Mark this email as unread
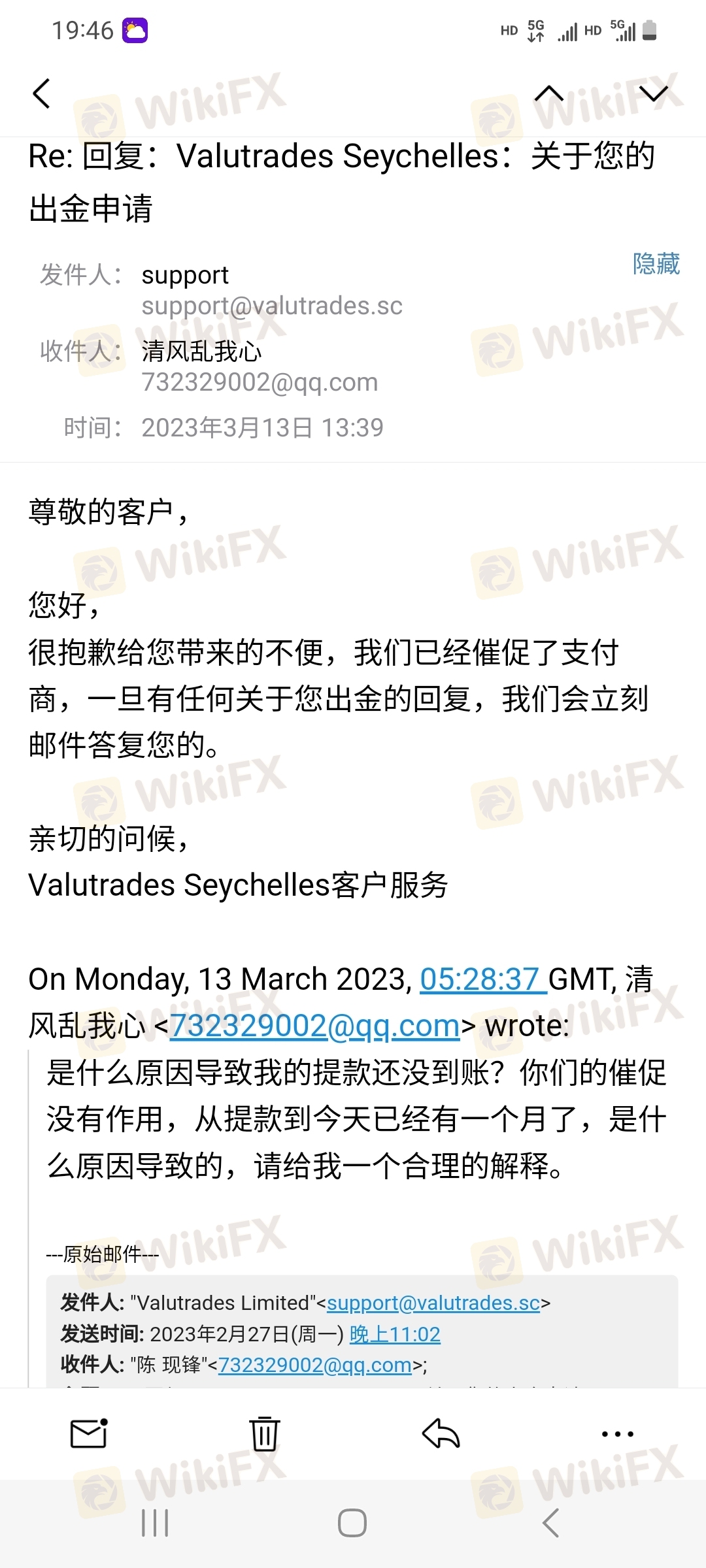Screen dimensions: 706x1568 pos(88,1433)
